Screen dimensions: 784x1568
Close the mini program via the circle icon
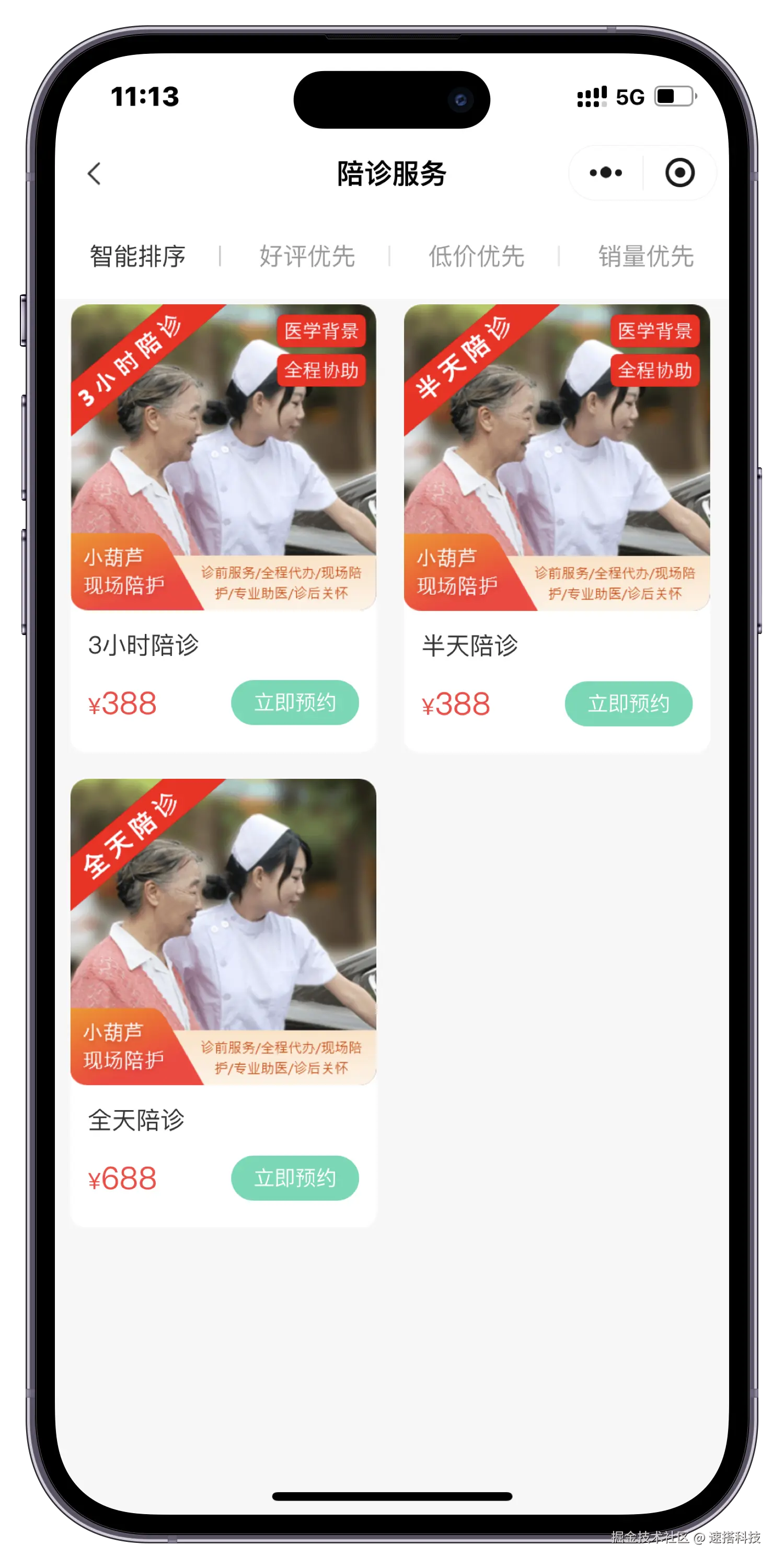pyautogui.click(x=679, y=173)
